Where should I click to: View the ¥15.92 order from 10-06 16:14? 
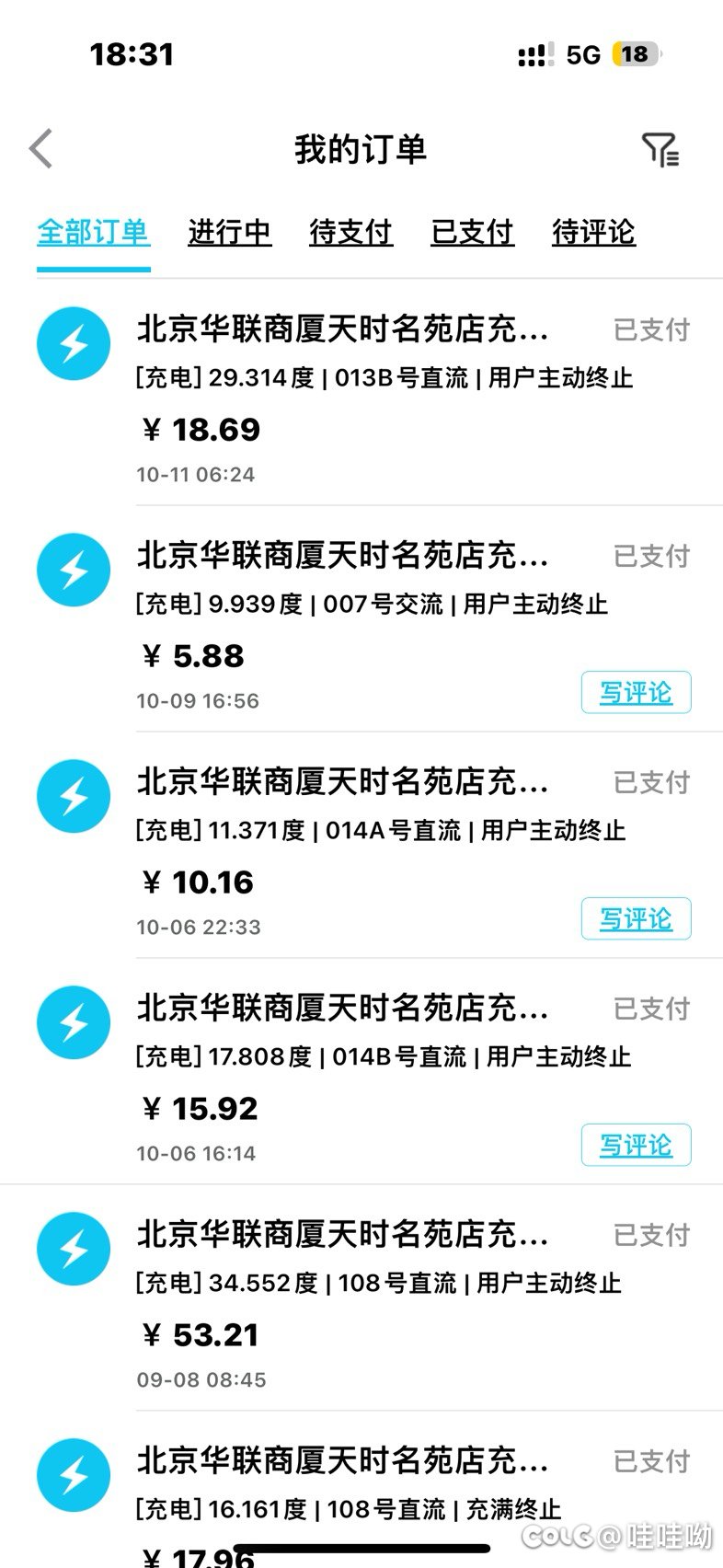pyautogui.click(x=361, y=1072)
